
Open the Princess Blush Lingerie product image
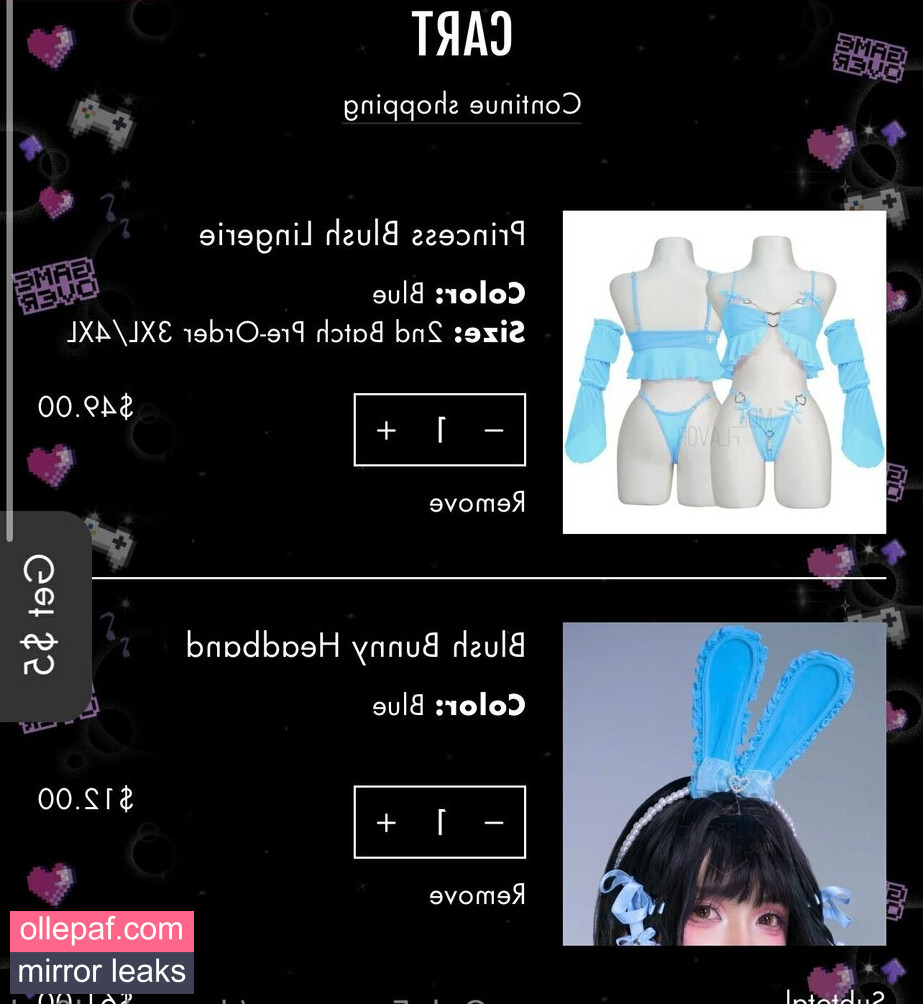pyautogui.click(x=724, y=372)
